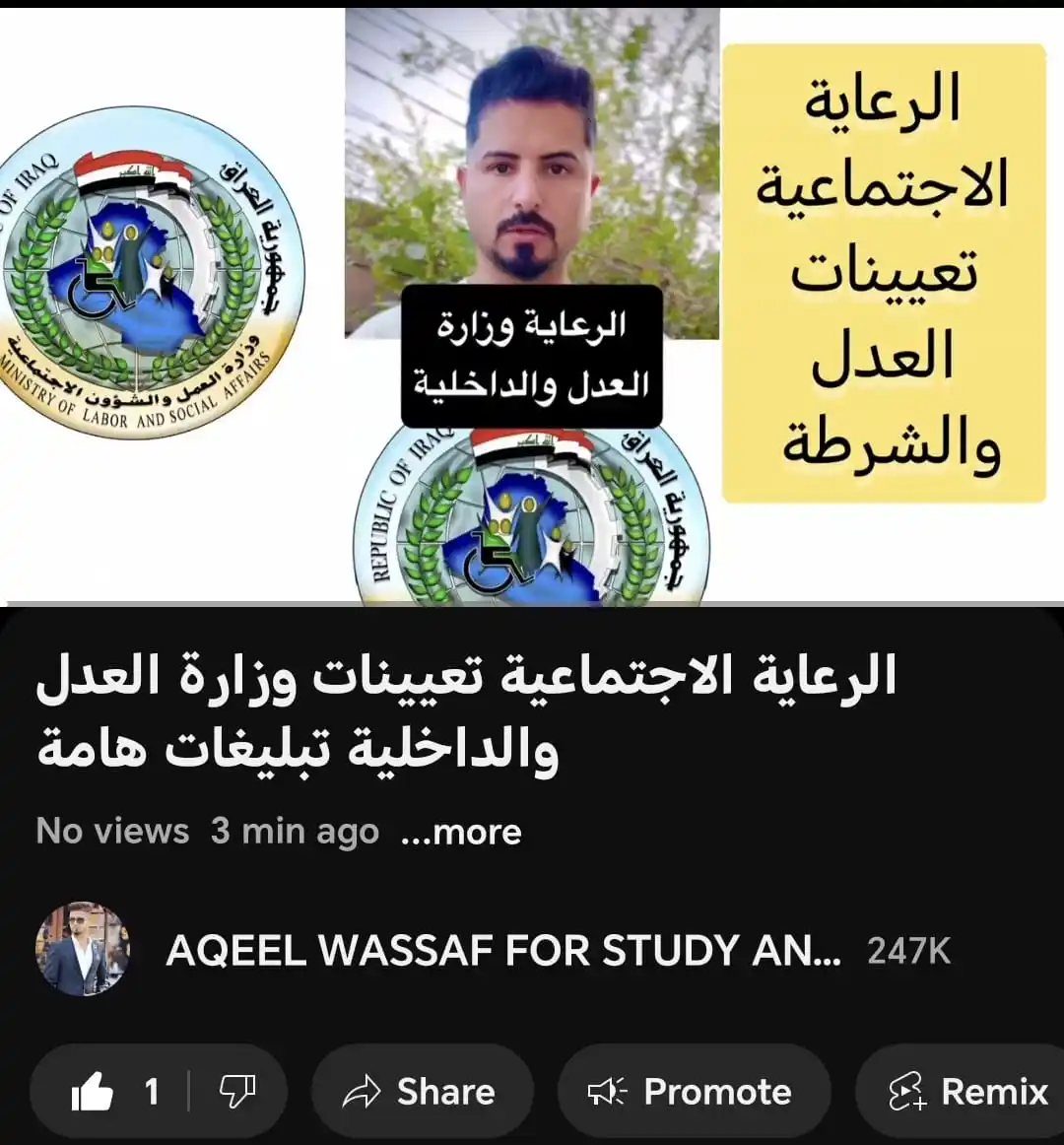Tap the thumbs-up Like icon
Image resolution: width=1064 pixels, height=1145 pixels.
[94, 1091]
